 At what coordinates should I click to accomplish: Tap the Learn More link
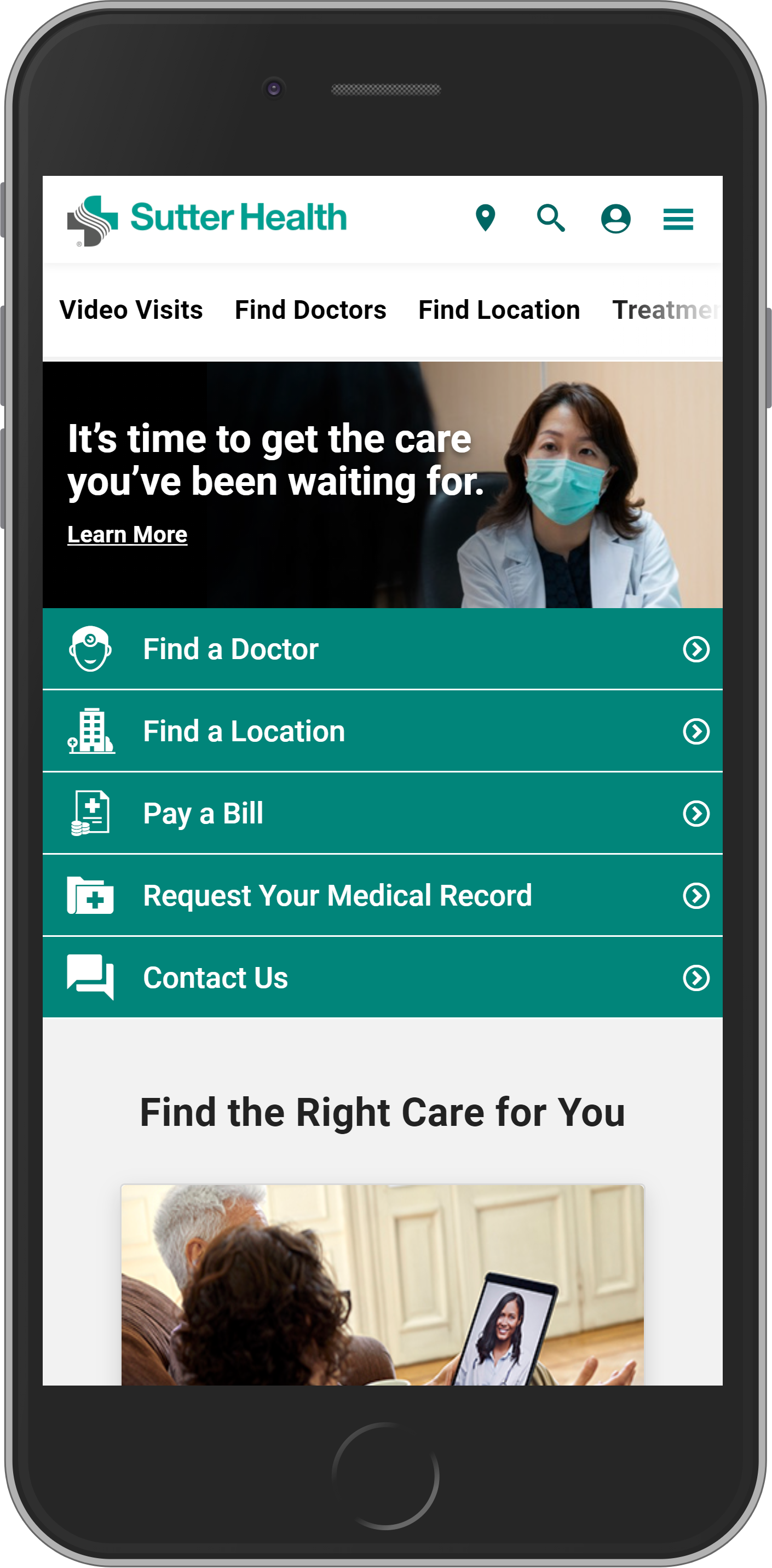coord(127,534)
